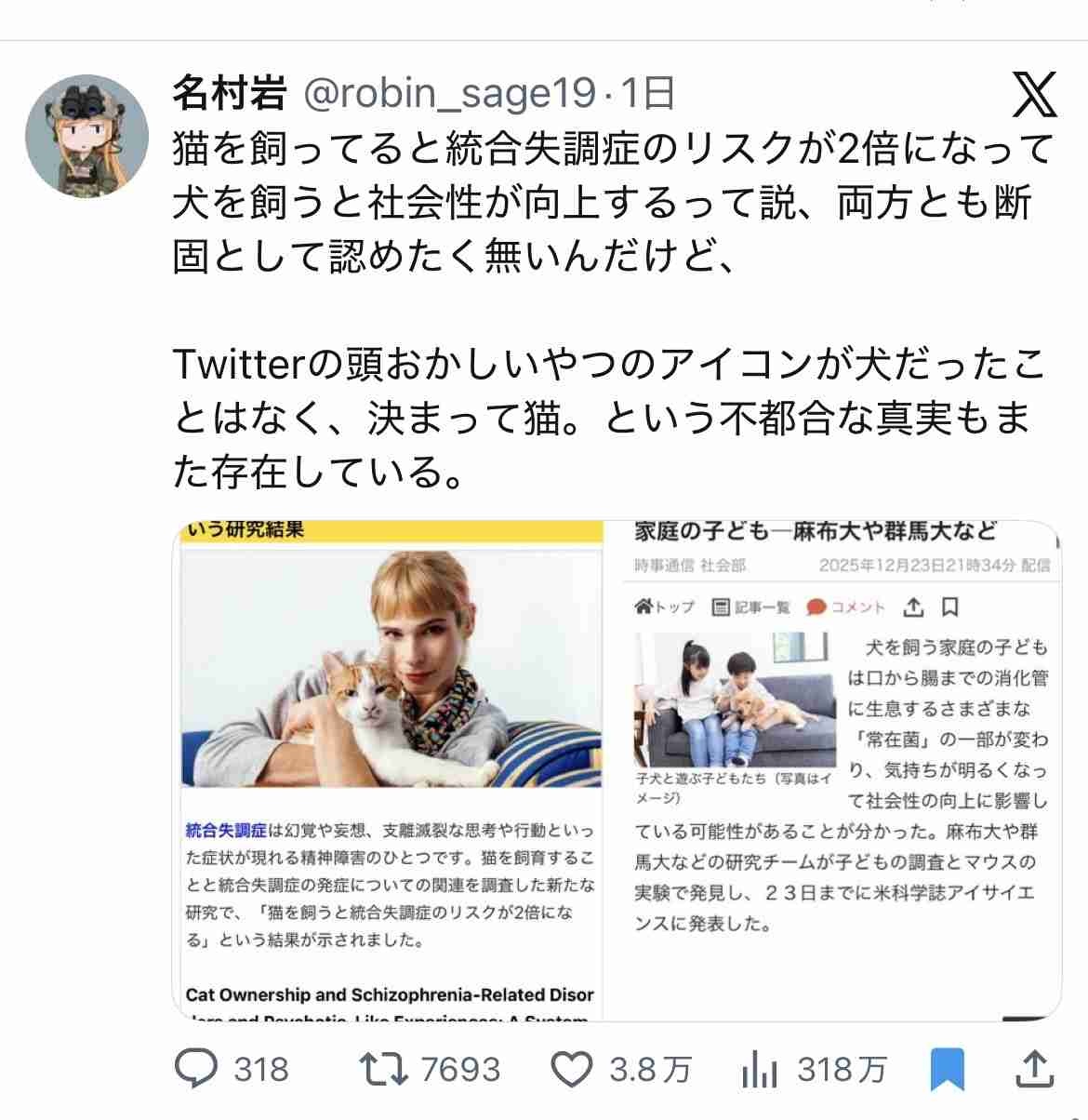Repost this tweet with 7693 reposts
The image size is (1088, 1120).
pos(384,1069)
